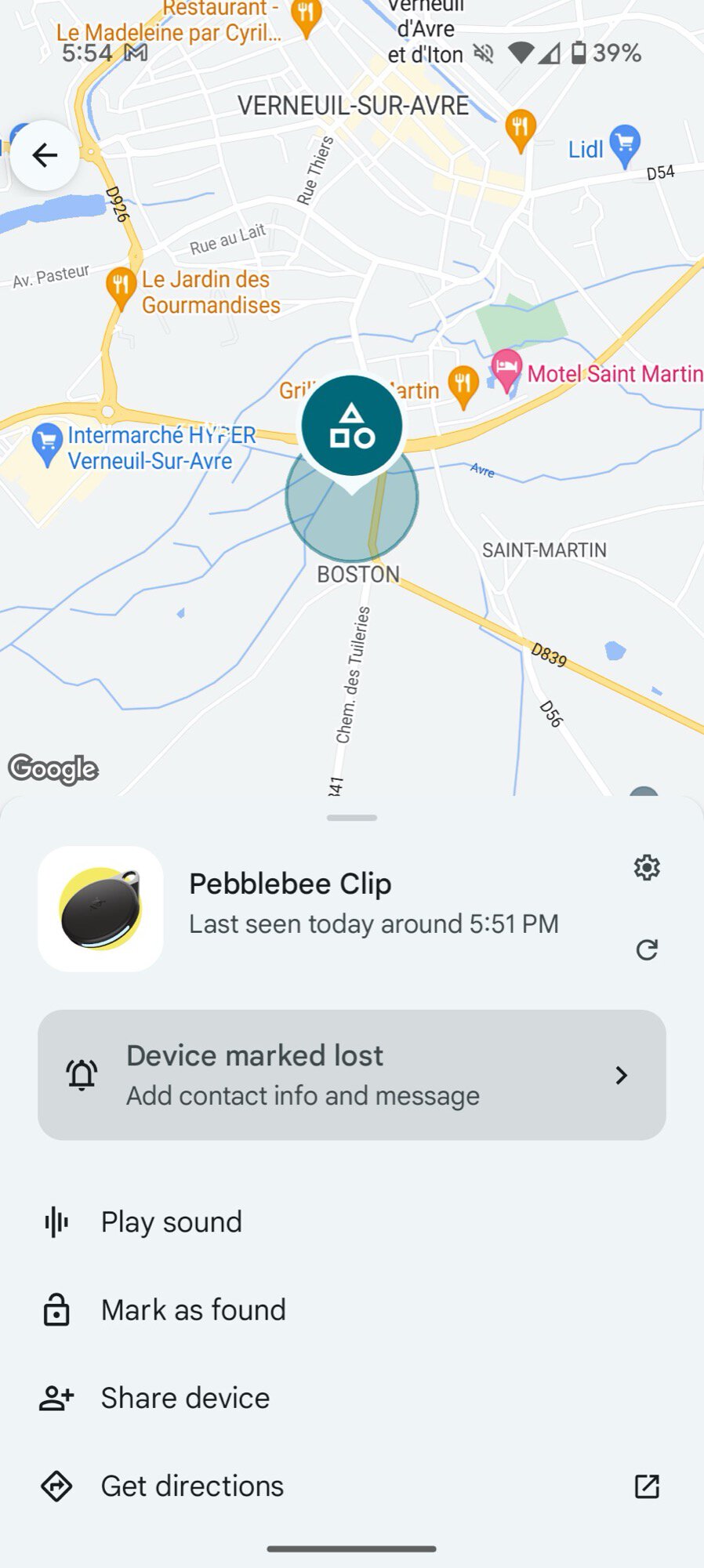Select Lidl store marker on map
This screenshot has width=704, height=1568.
coord(624,145)
